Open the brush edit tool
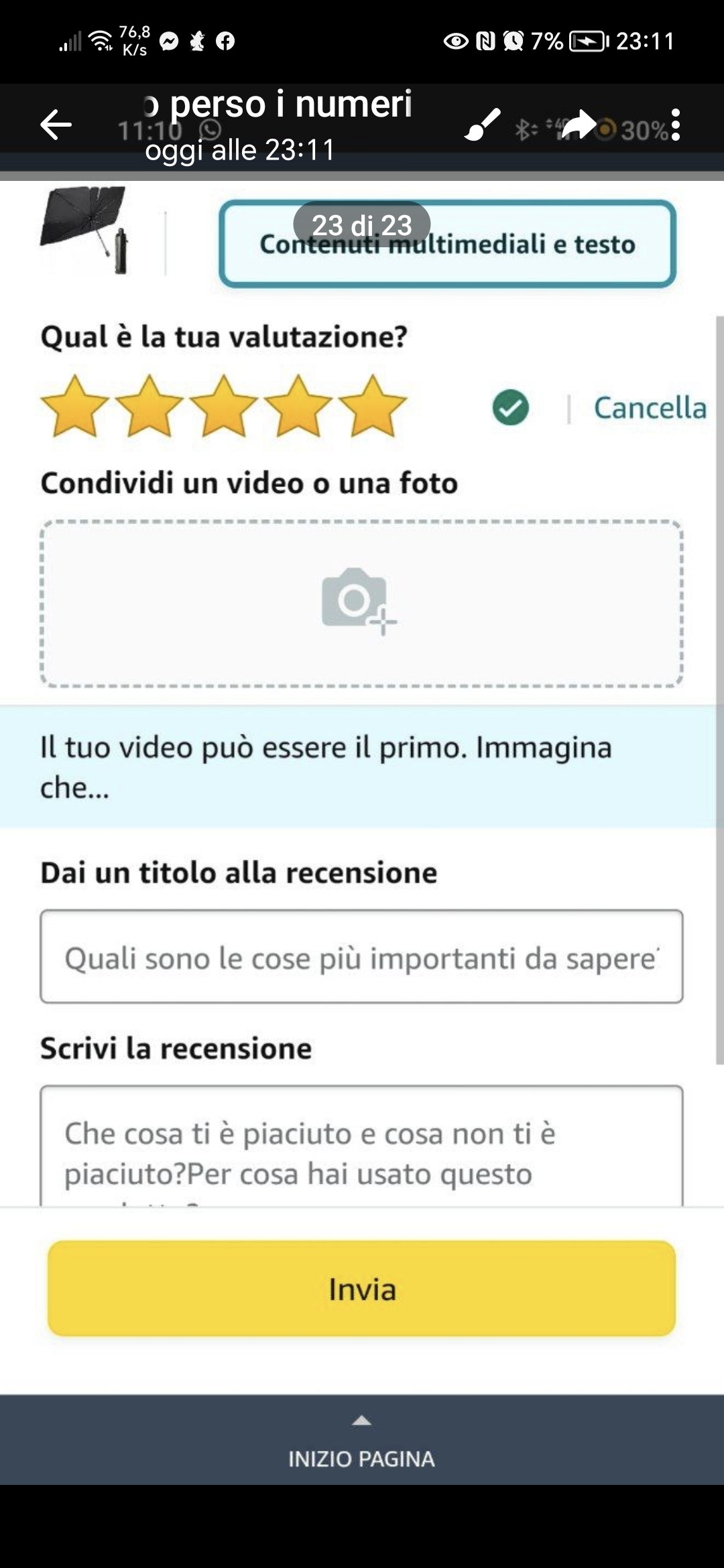The image size is (724, 1568). coord(482,125)
